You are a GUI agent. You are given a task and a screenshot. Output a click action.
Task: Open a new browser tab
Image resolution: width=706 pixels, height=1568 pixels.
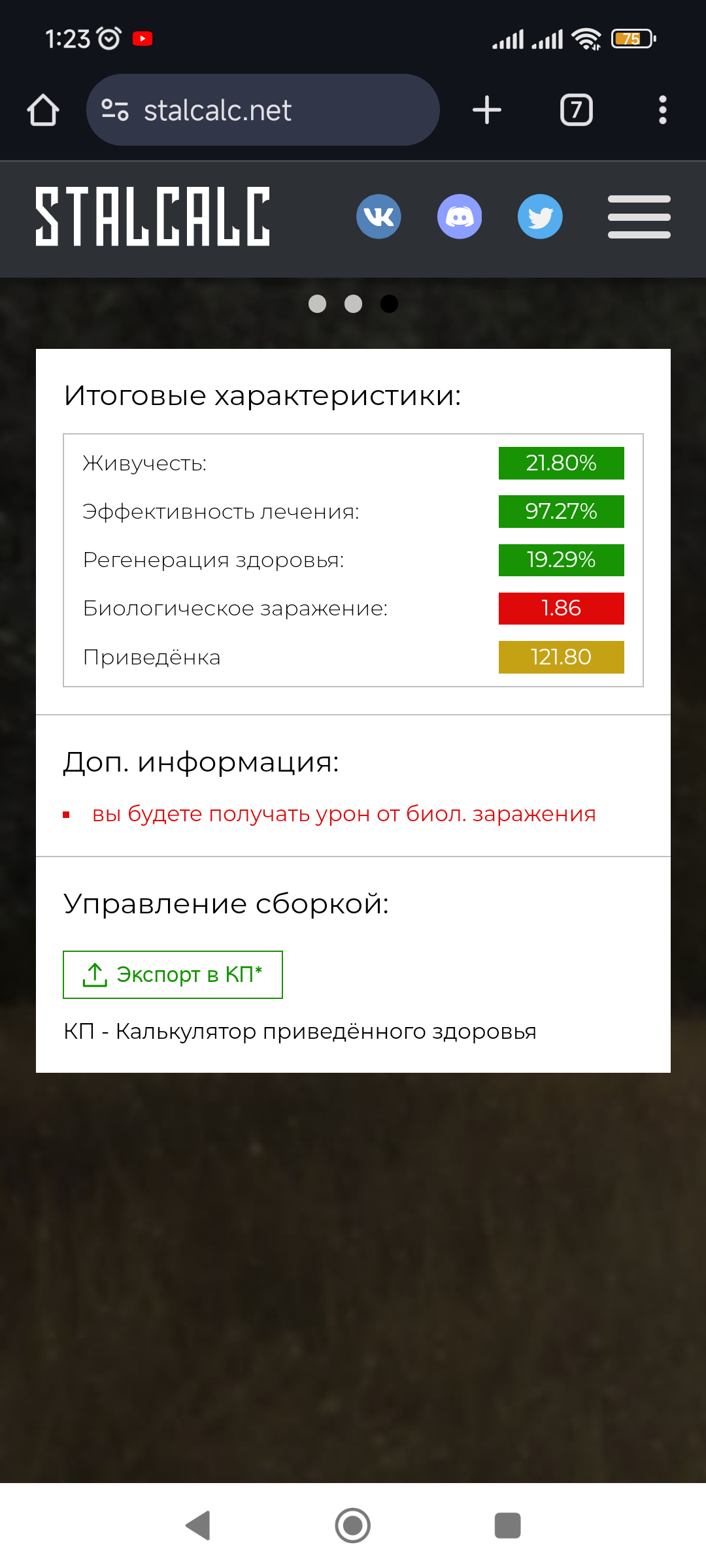pyautogui.click(x=487, y=110)
